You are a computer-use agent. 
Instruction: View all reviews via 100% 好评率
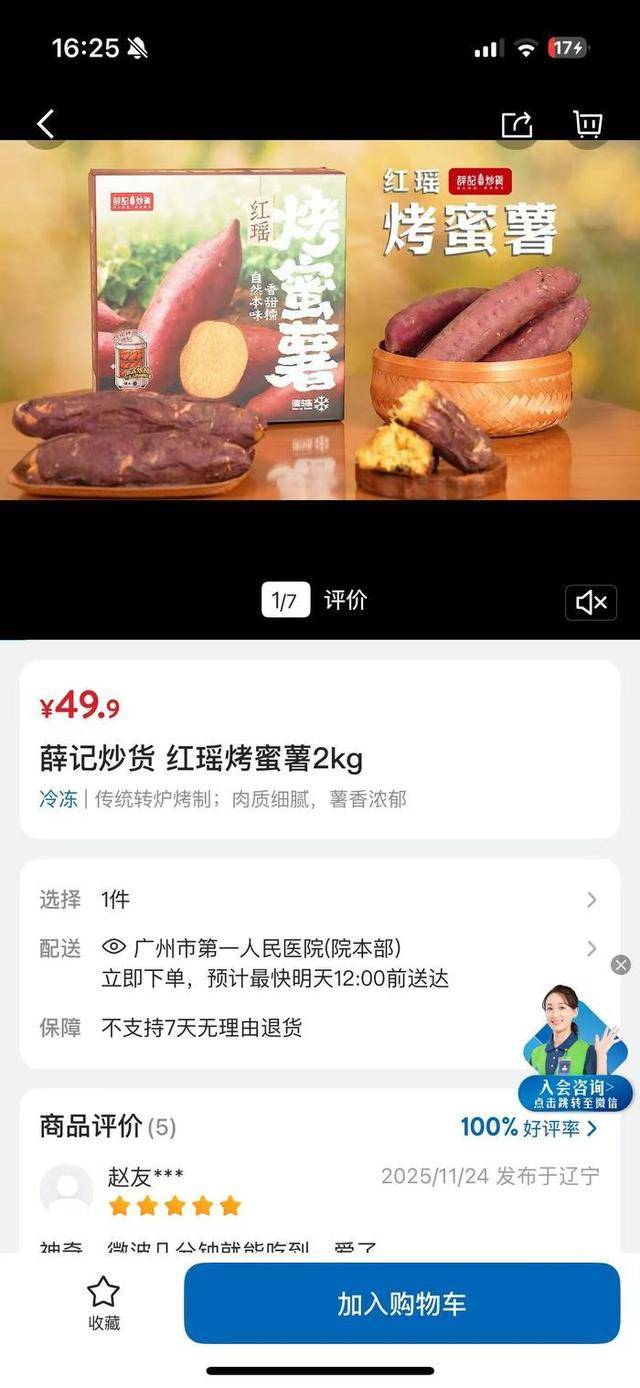tap(528, 1127)
